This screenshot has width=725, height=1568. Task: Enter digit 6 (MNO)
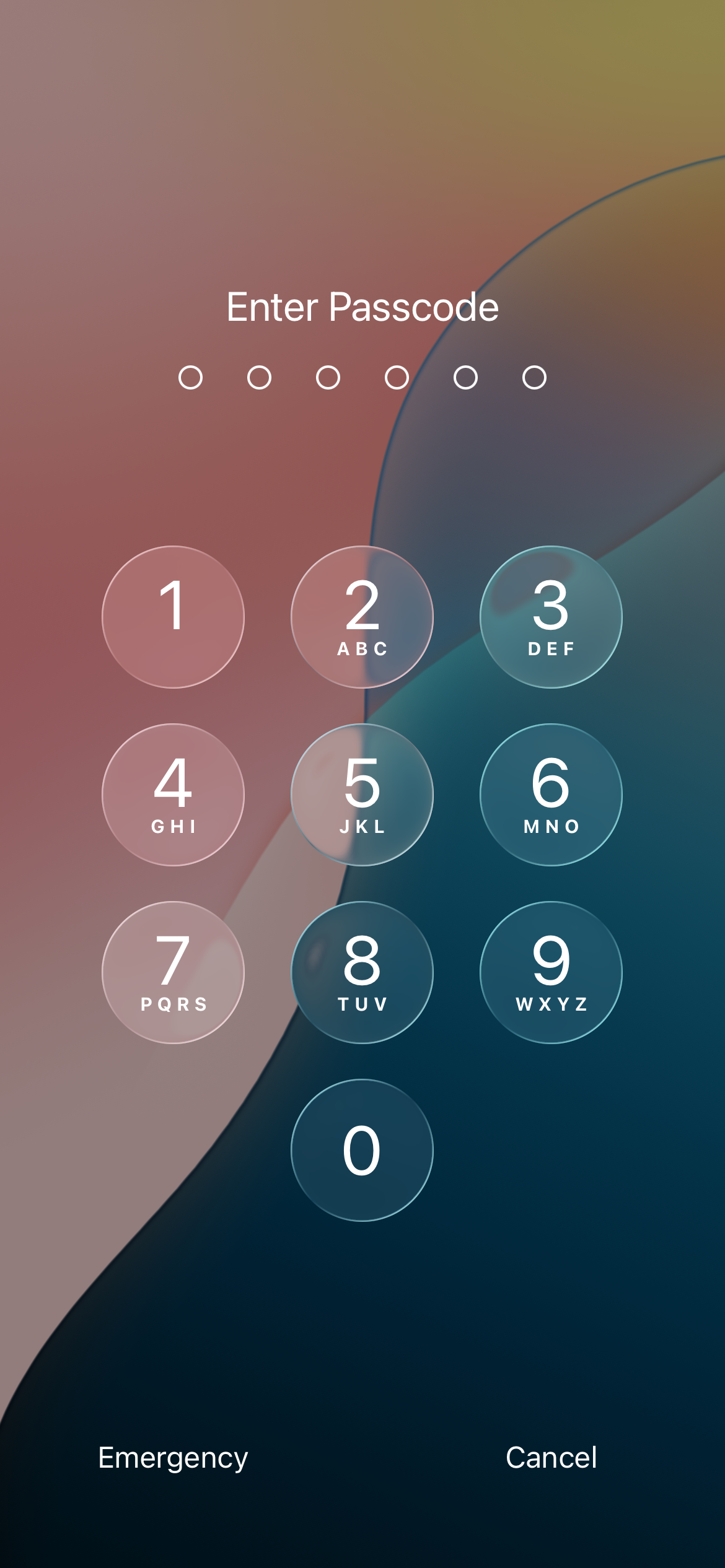pyautogui.click(x=551, y=795)
